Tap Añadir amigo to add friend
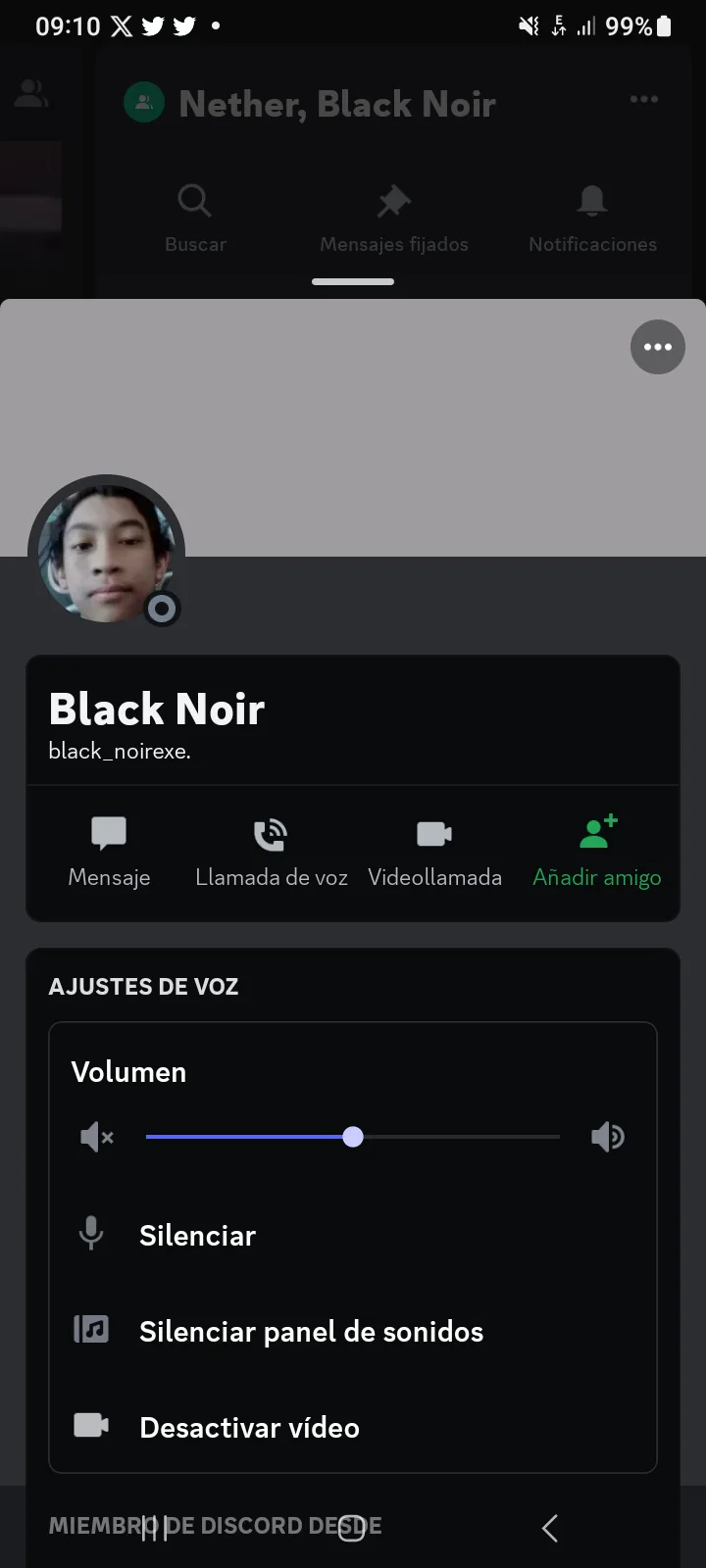706x1568 pixels. pos(597,853)
